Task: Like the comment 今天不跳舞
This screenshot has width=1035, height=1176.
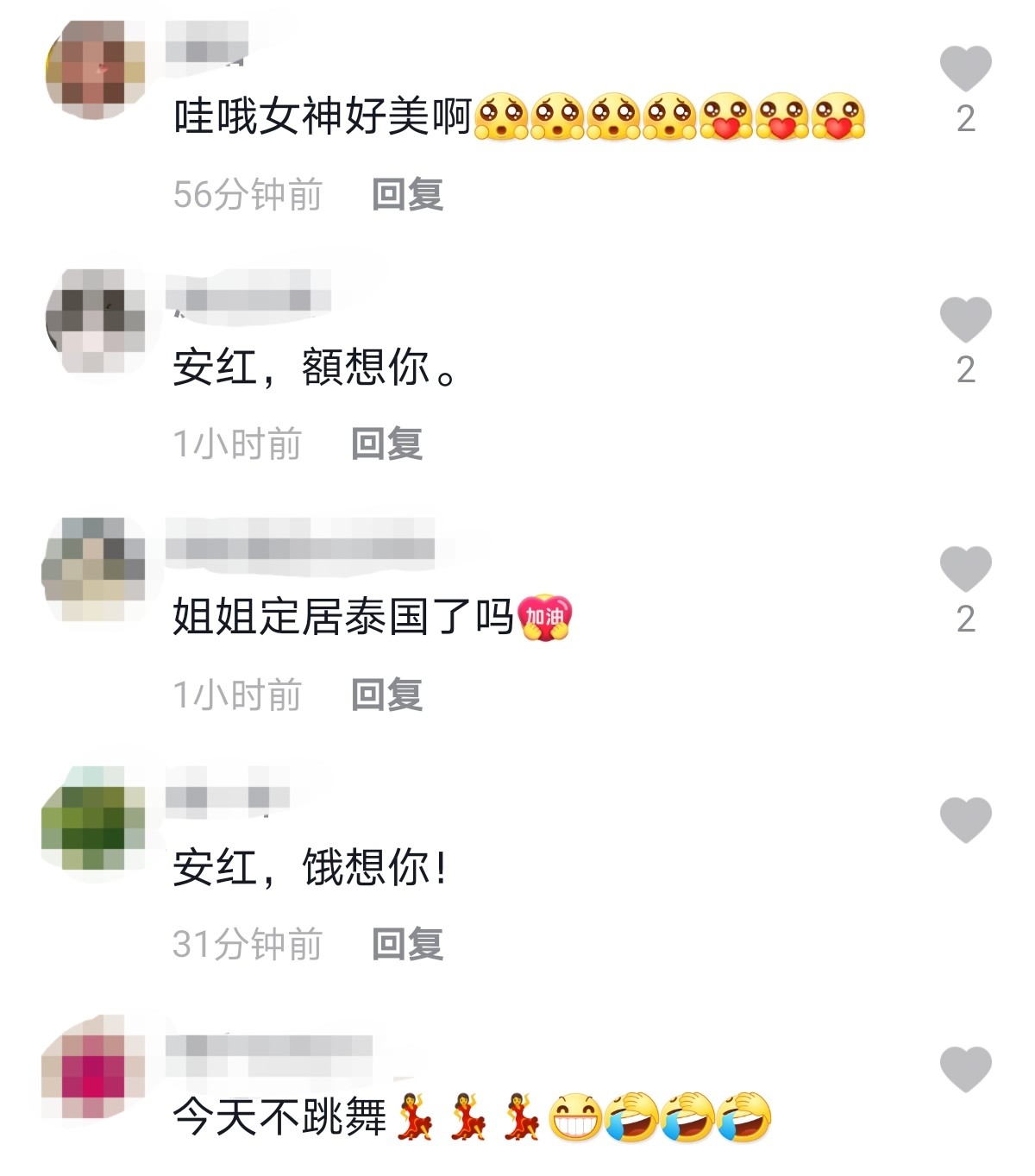Action: point(965,1068)
